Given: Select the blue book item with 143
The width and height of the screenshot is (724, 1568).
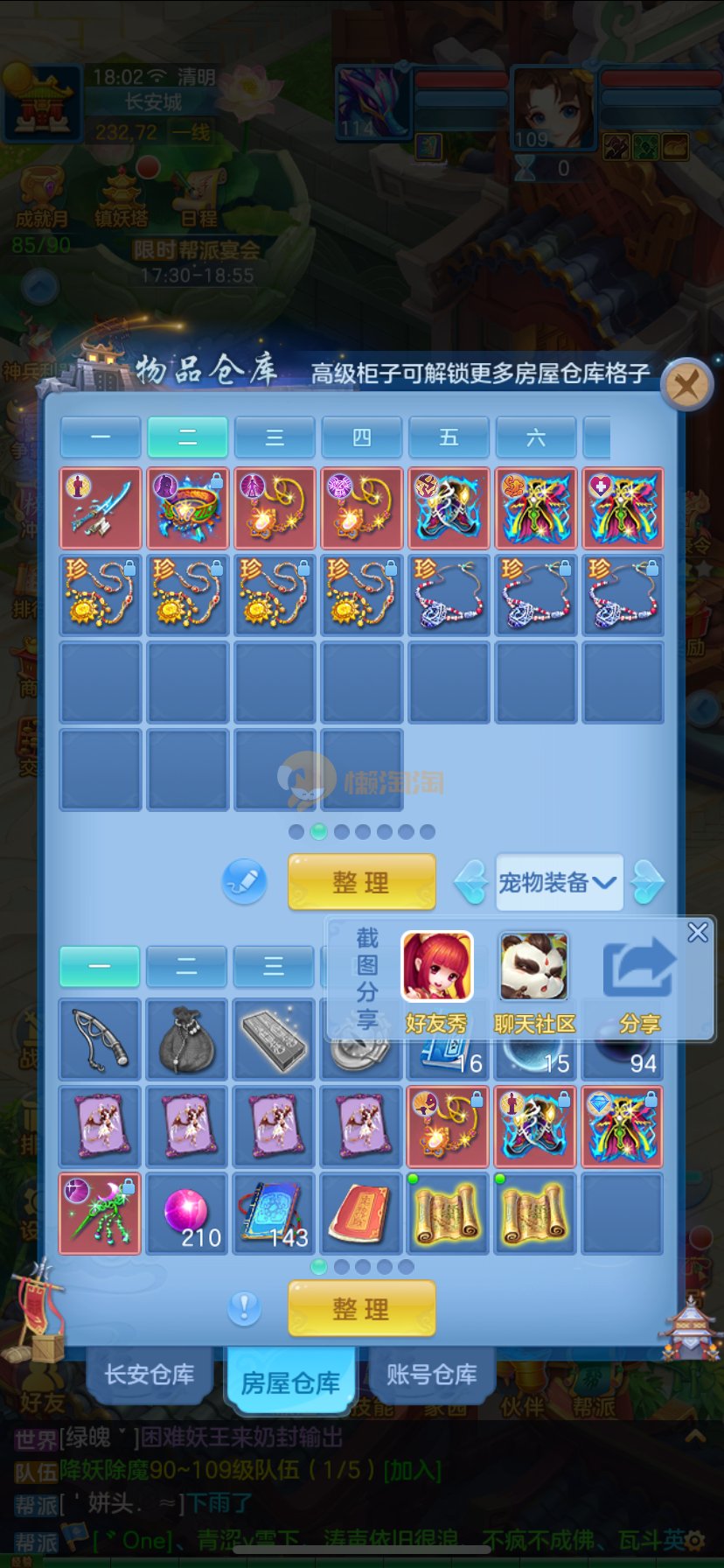Looking at the screenshot, I should click(275, 1214).
